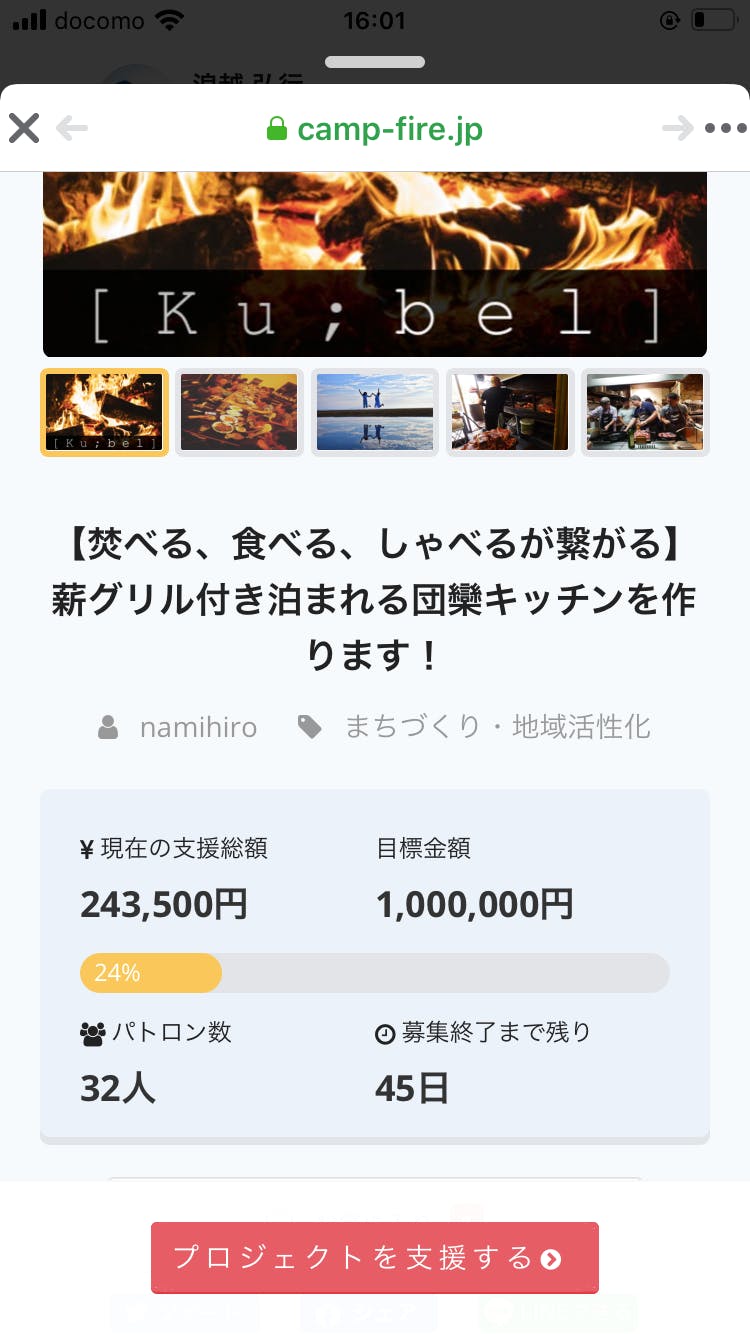
Task: Browse the まちづくり・地域活性化 category
Action: 497,727
